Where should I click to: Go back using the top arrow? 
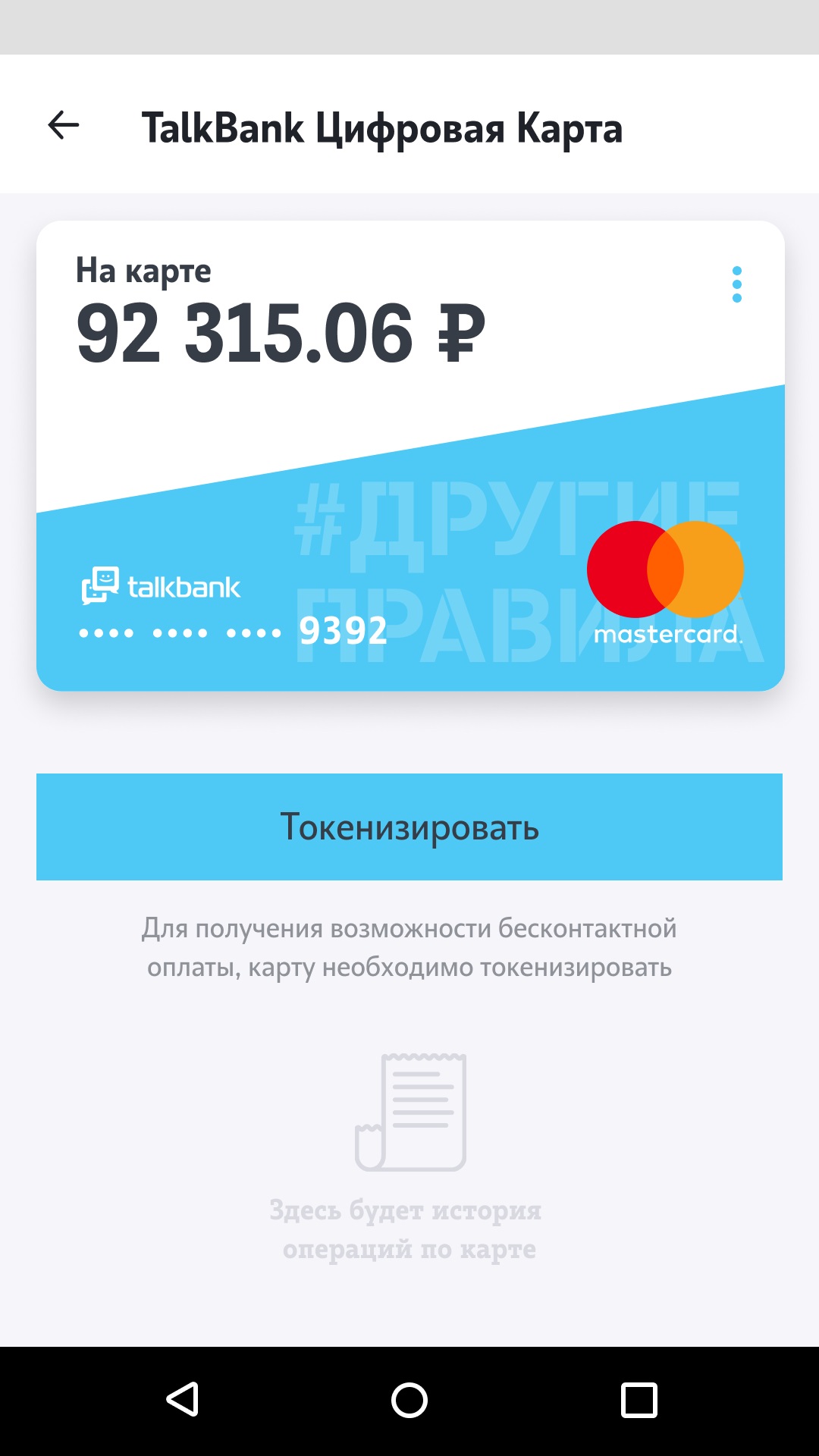click(x=64, y=125)
